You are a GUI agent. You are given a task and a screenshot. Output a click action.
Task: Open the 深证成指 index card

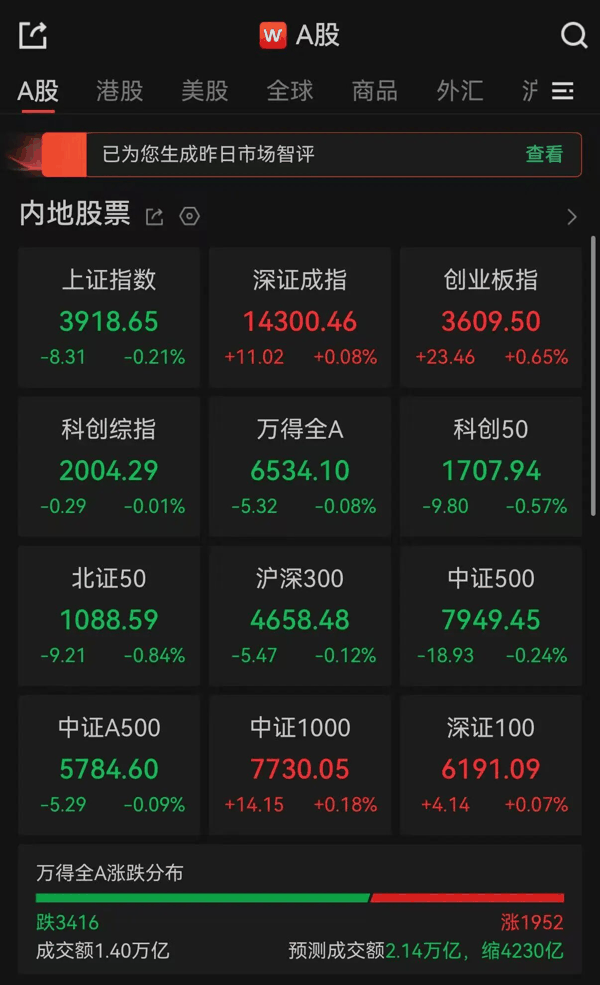coord(300,317)
